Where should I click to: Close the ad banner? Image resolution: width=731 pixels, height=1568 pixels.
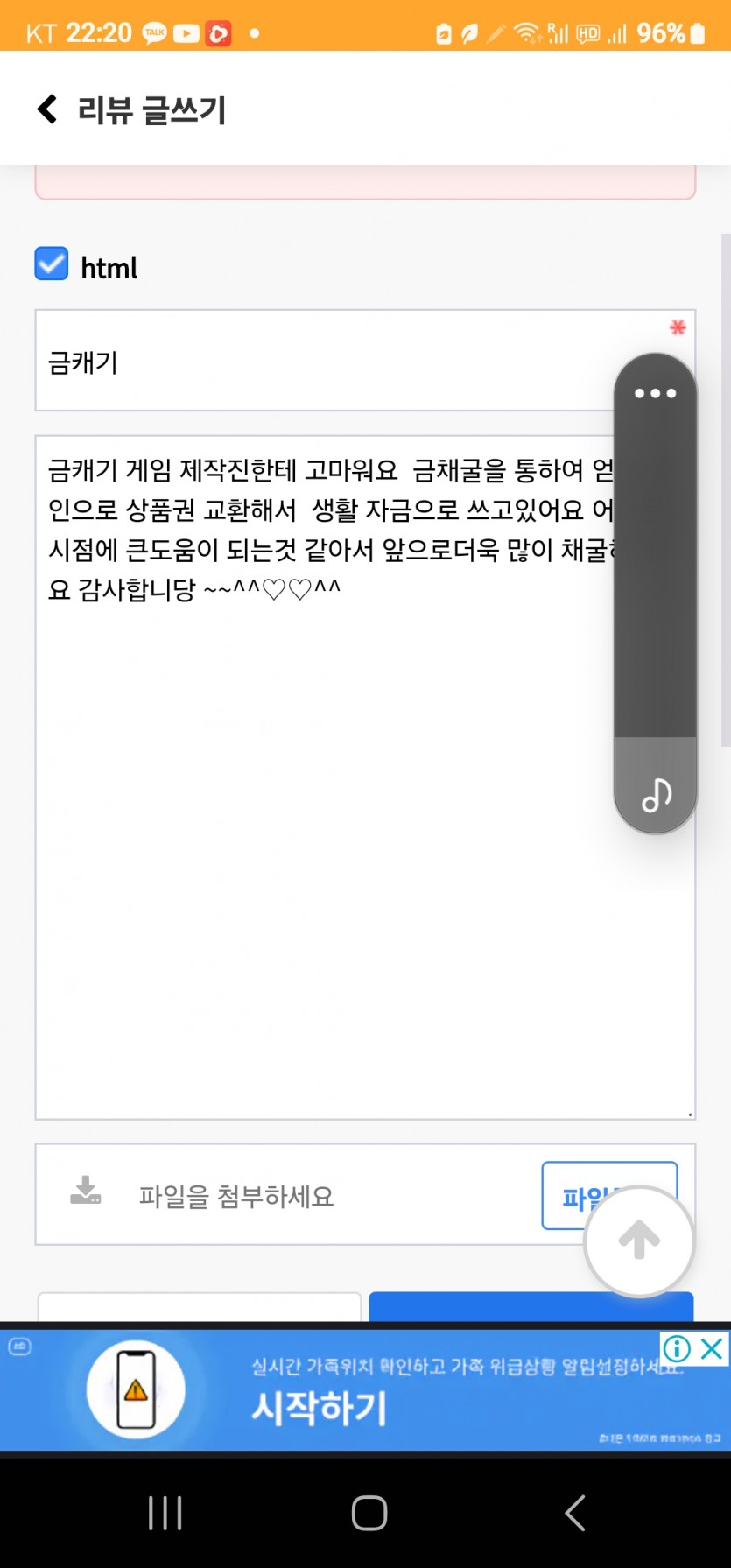(x=713, y=1348)
